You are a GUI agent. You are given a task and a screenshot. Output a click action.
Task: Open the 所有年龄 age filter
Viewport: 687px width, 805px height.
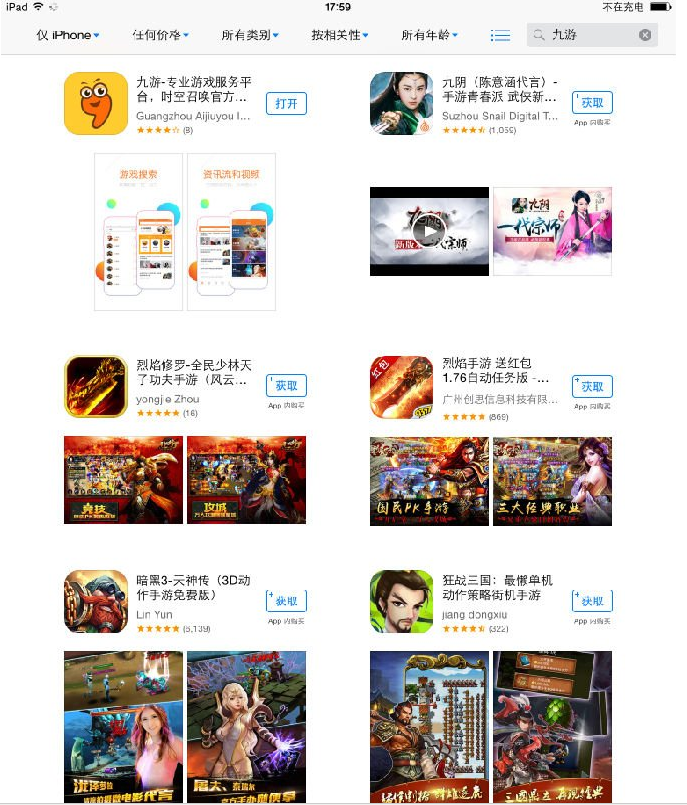click(x=429, y=35)
